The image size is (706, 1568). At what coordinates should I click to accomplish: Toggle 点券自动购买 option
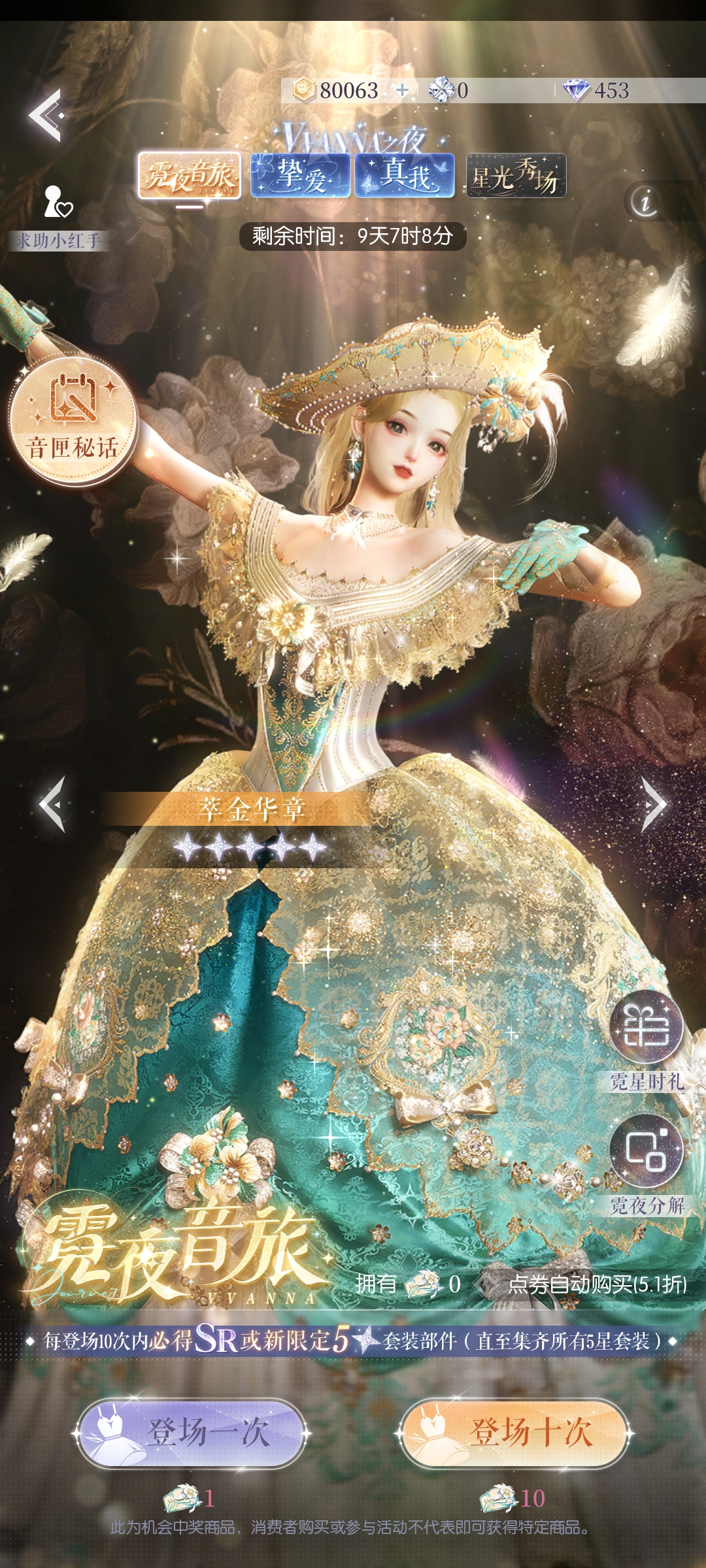pos(488,1284)
